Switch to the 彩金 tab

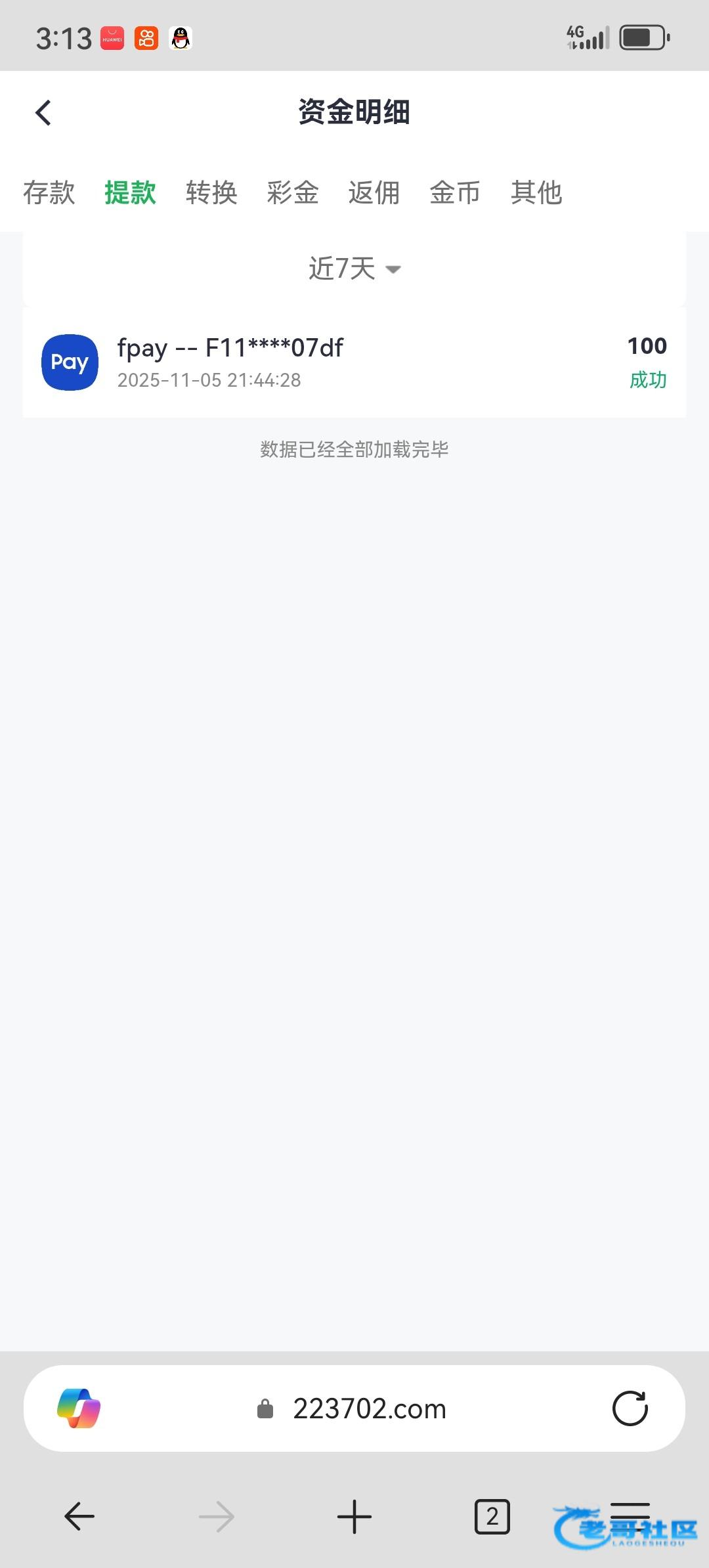[293, 193]
